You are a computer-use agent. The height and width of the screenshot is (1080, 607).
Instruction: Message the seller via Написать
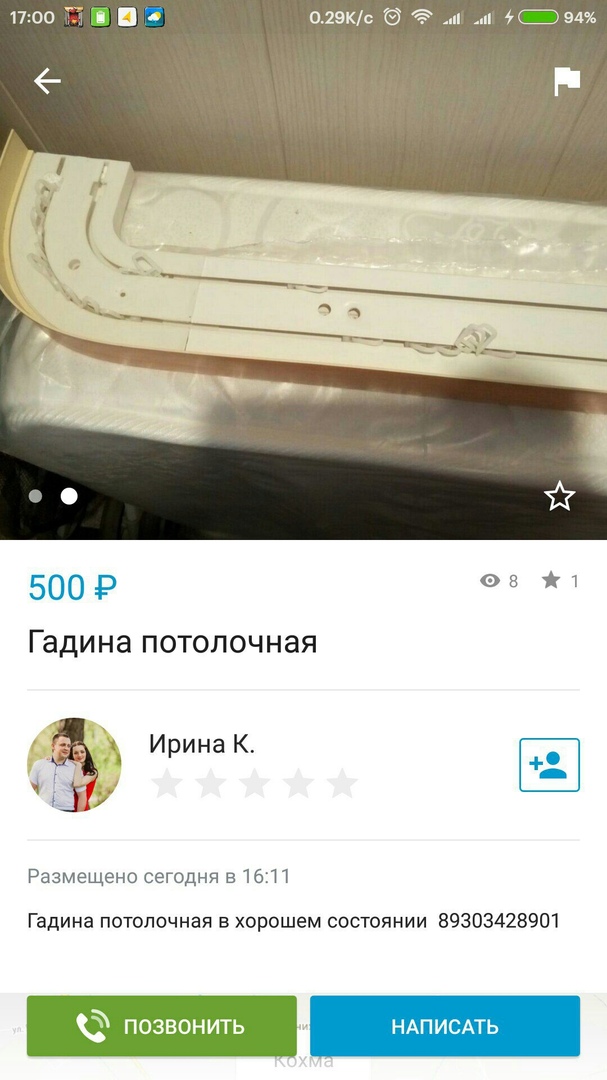(444, 1026)
